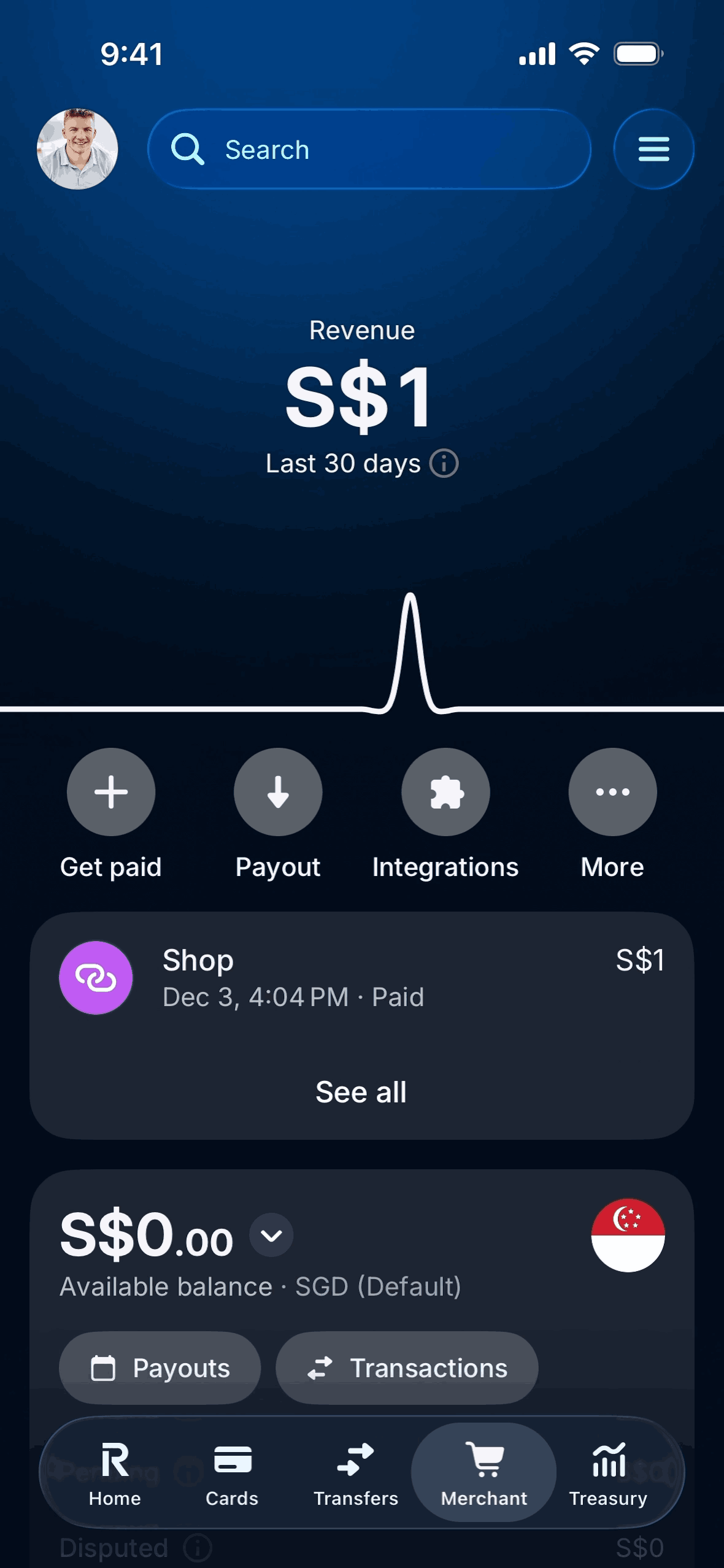Open Integrations
Image resolution: width=724 pixels, height=1568 pixels.
pos(445,792)
